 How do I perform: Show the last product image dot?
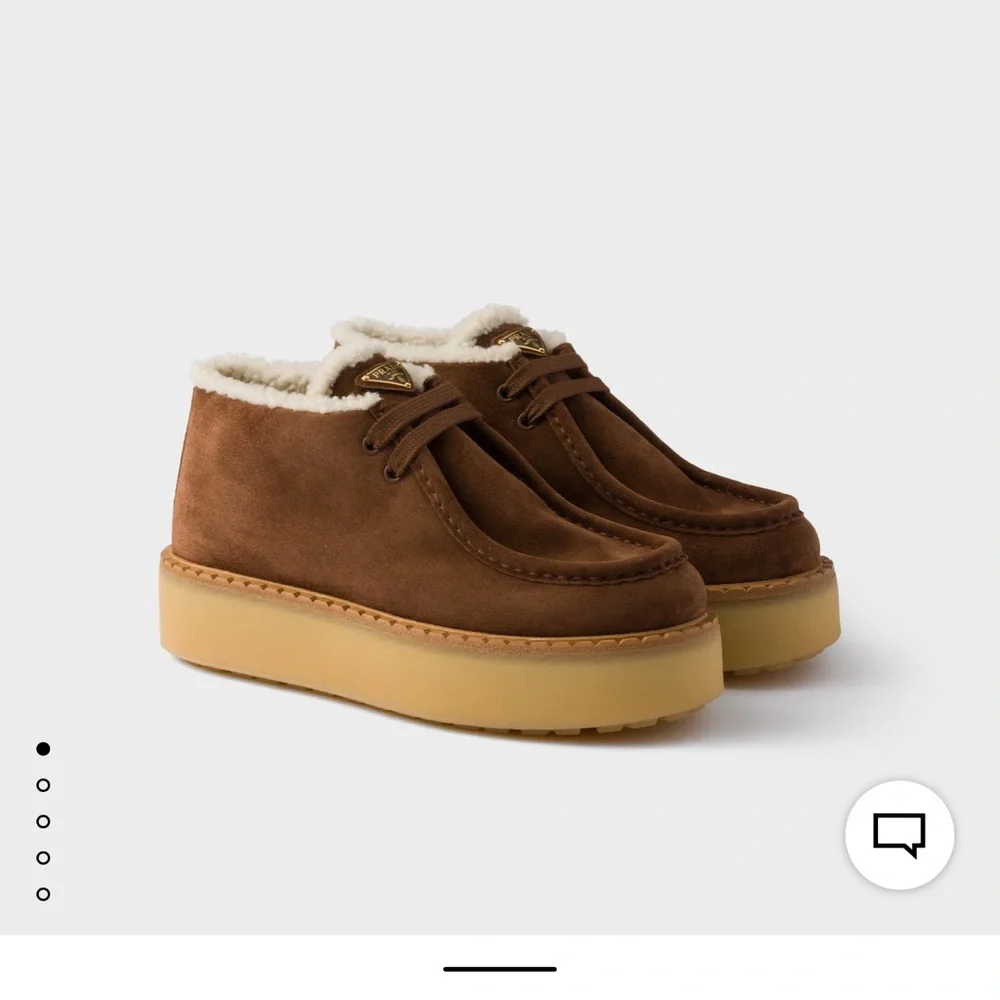click(x=43, y=894)
